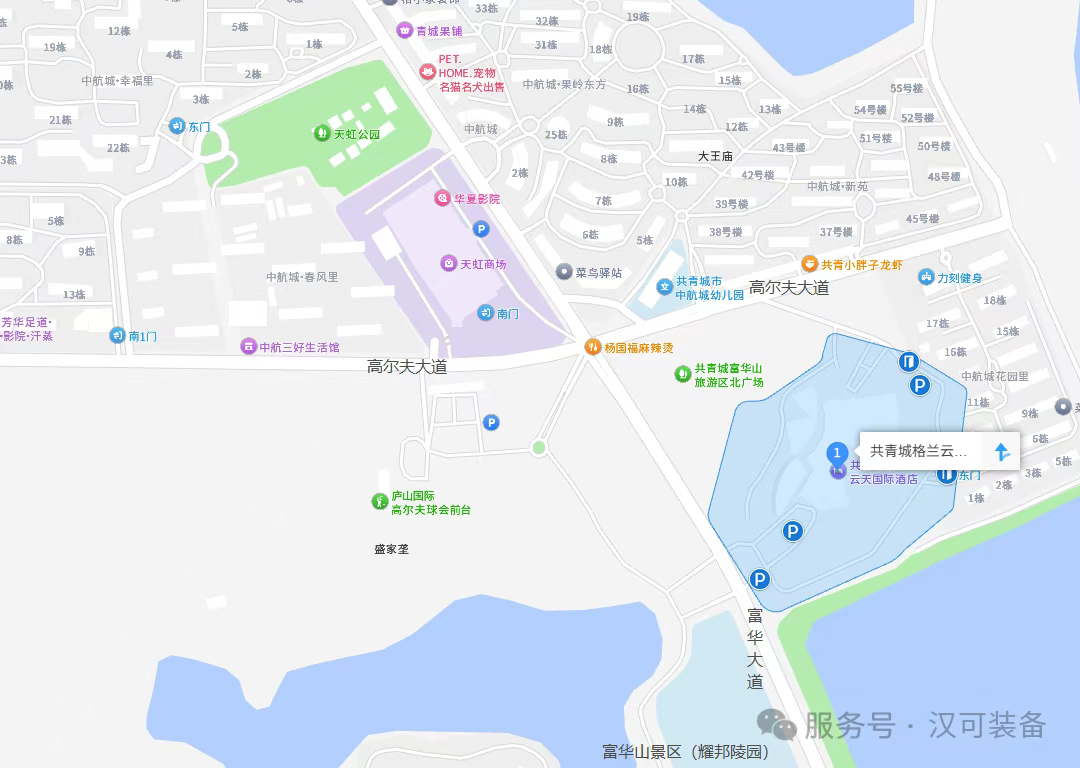Open the 力刻健身 gym marker

click(x=926, y=277)
